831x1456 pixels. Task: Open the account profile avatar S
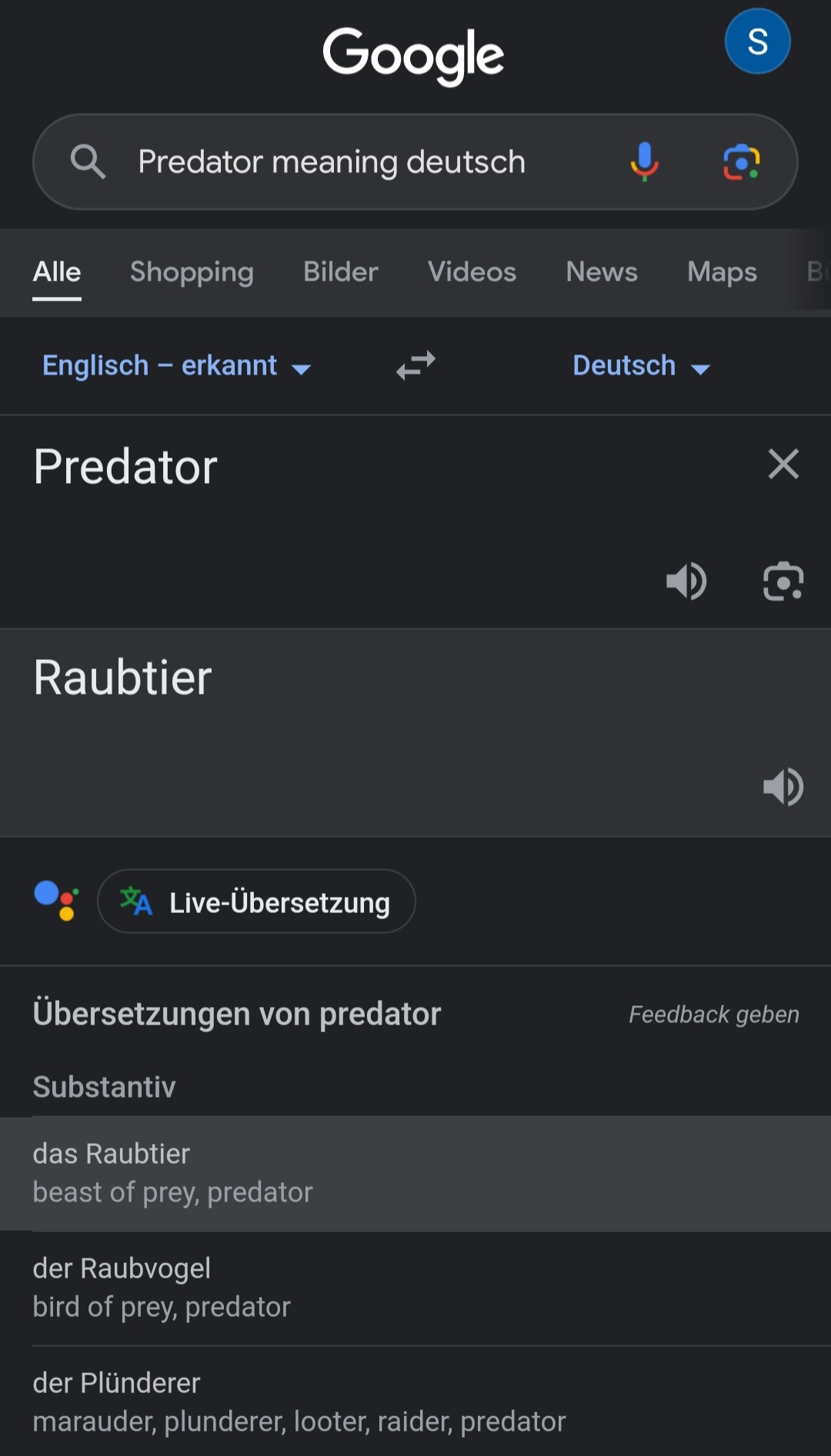tap(757, 41)
